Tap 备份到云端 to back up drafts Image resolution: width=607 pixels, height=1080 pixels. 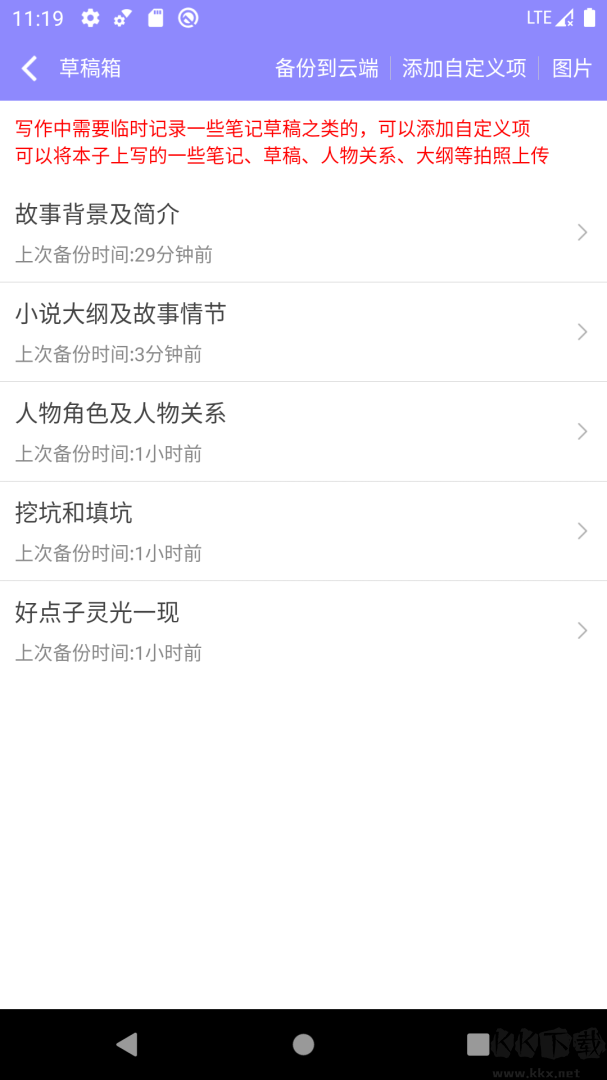(x=327, y=68)
